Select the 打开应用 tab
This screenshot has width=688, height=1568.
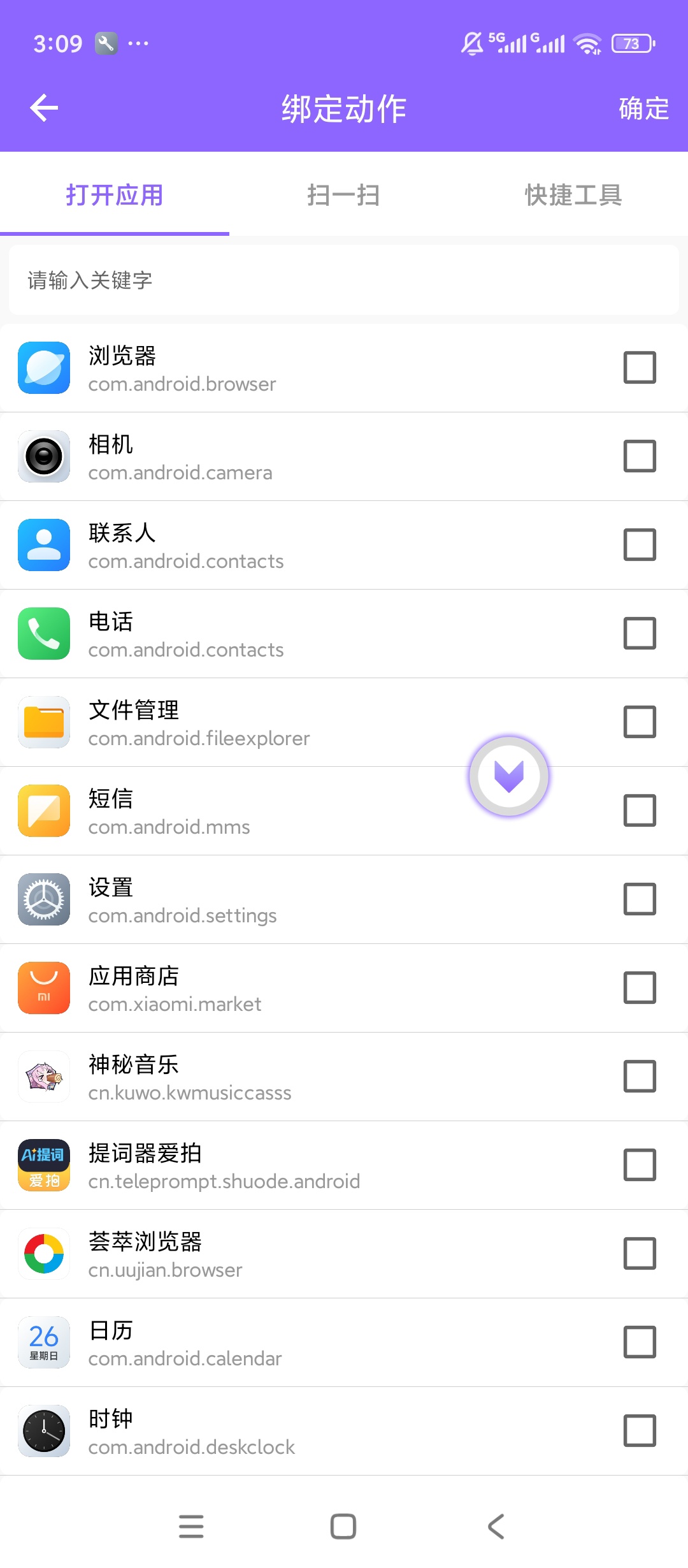[x=115, y=194]
